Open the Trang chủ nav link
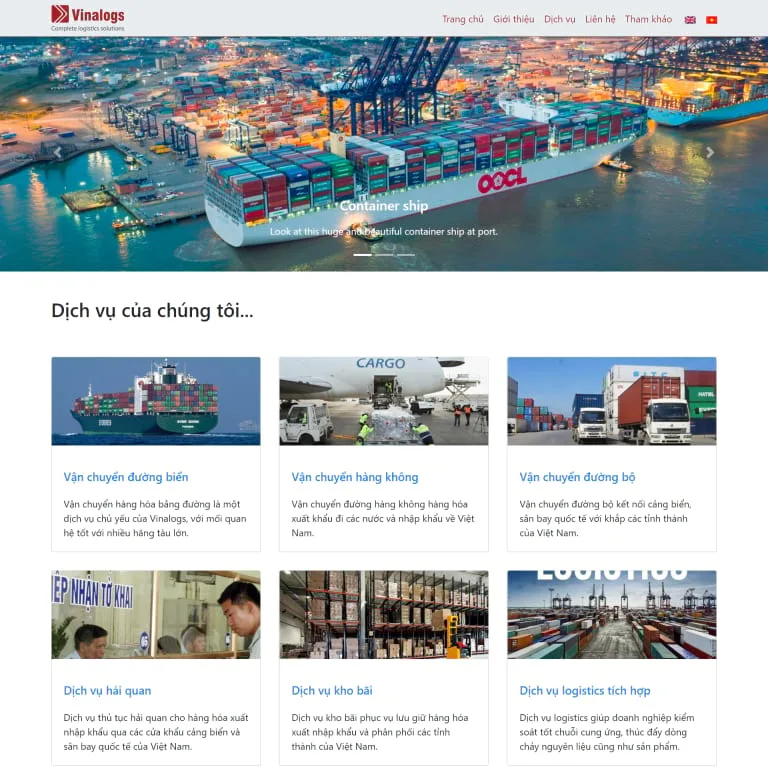 point(462,19)
